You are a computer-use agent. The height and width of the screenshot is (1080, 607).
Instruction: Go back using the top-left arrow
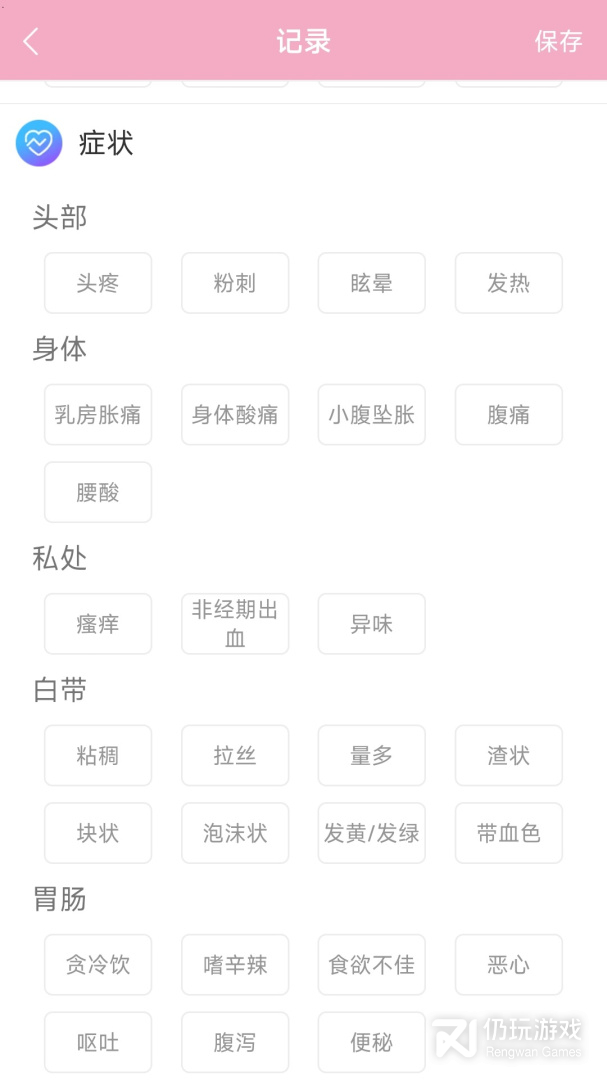click(31, 41)
